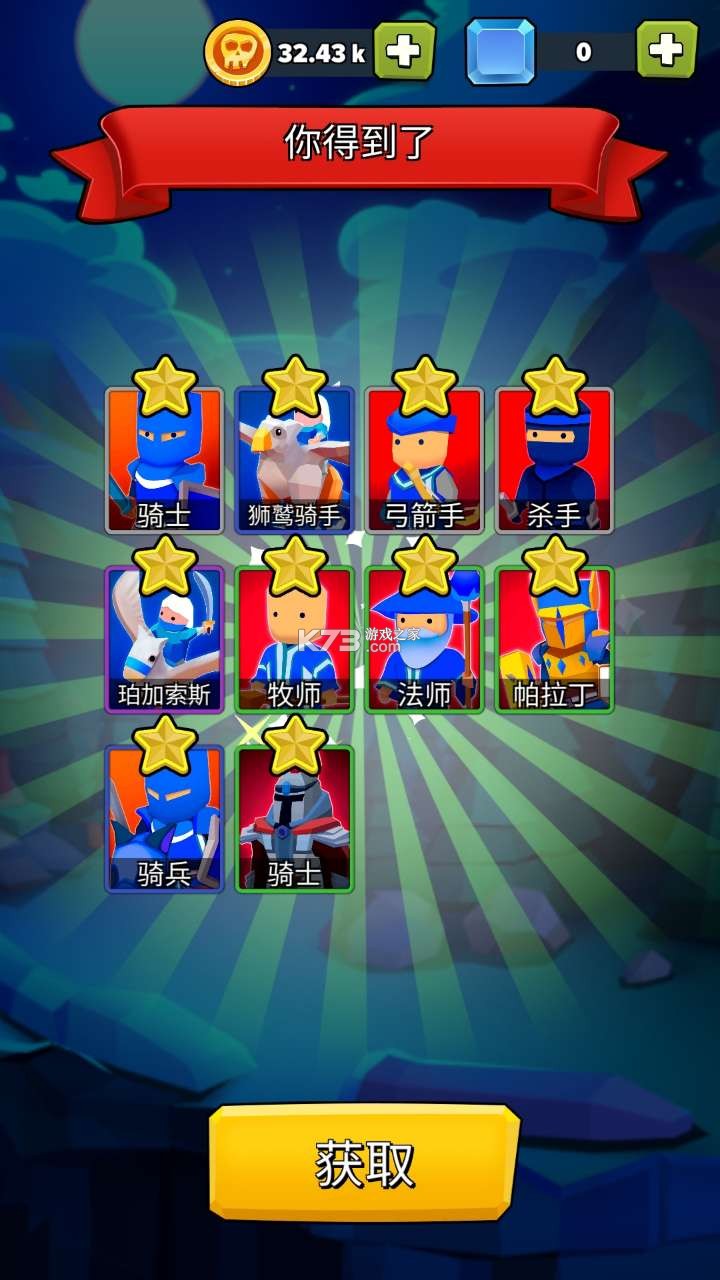
Task: Select the 骑兵 card
Action: (164, 820)
